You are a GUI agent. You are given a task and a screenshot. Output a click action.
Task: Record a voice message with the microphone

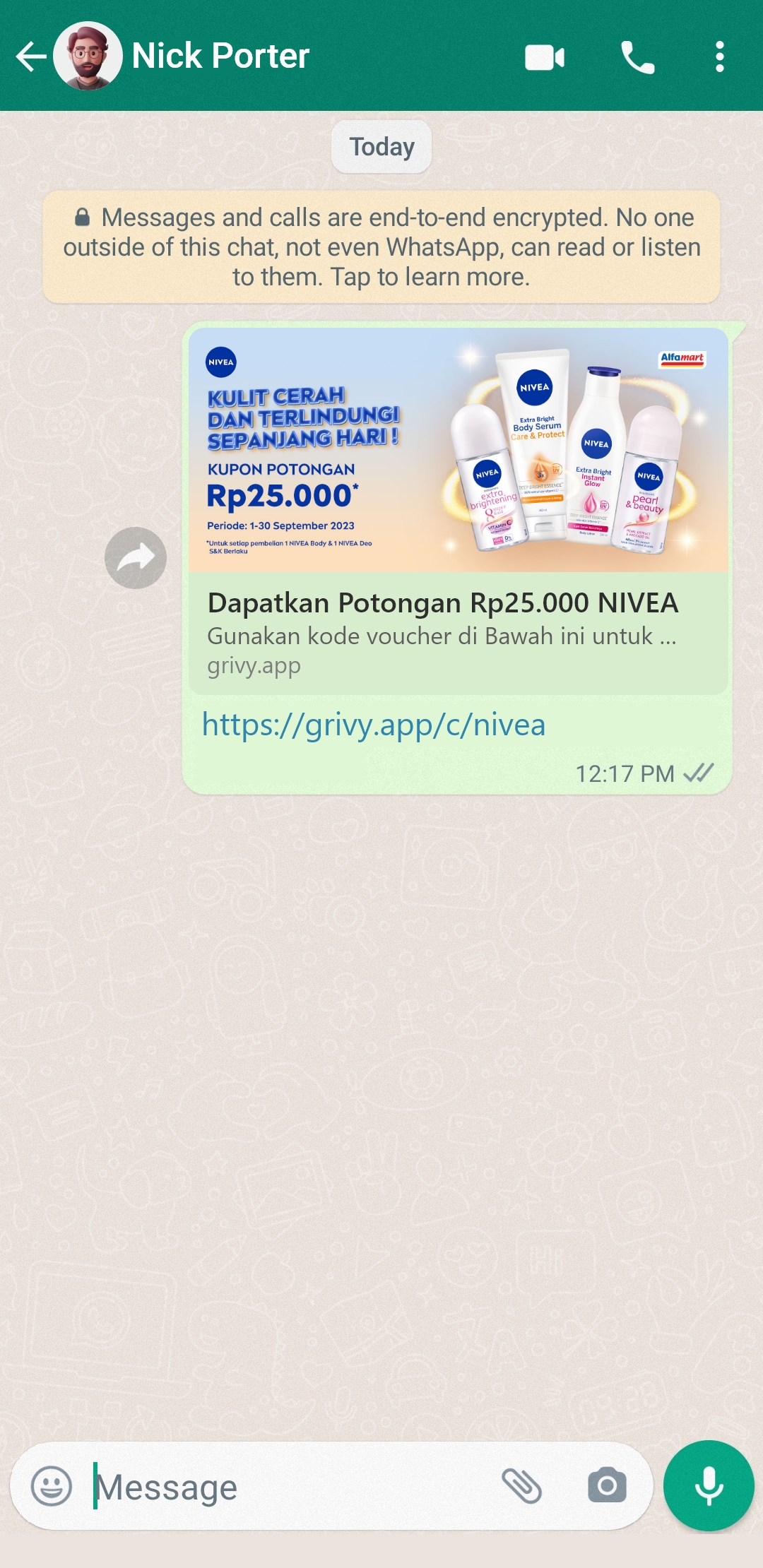pyautogui.click(x=709, y=1485)
